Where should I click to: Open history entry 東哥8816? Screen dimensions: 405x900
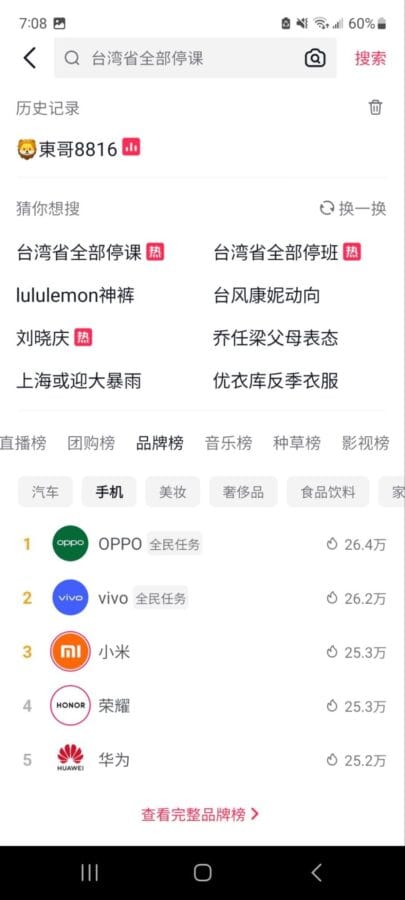pyautogui.click(x=78, y=149)
